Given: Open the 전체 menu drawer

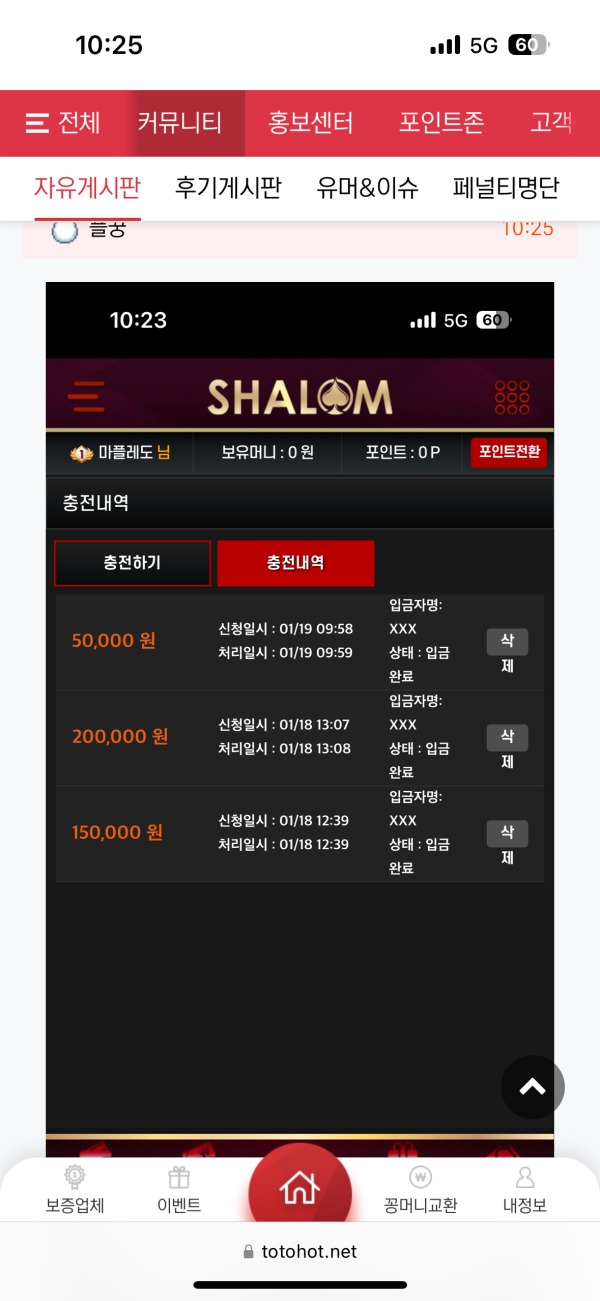Looking at the screenshot, I should (63, 123).
